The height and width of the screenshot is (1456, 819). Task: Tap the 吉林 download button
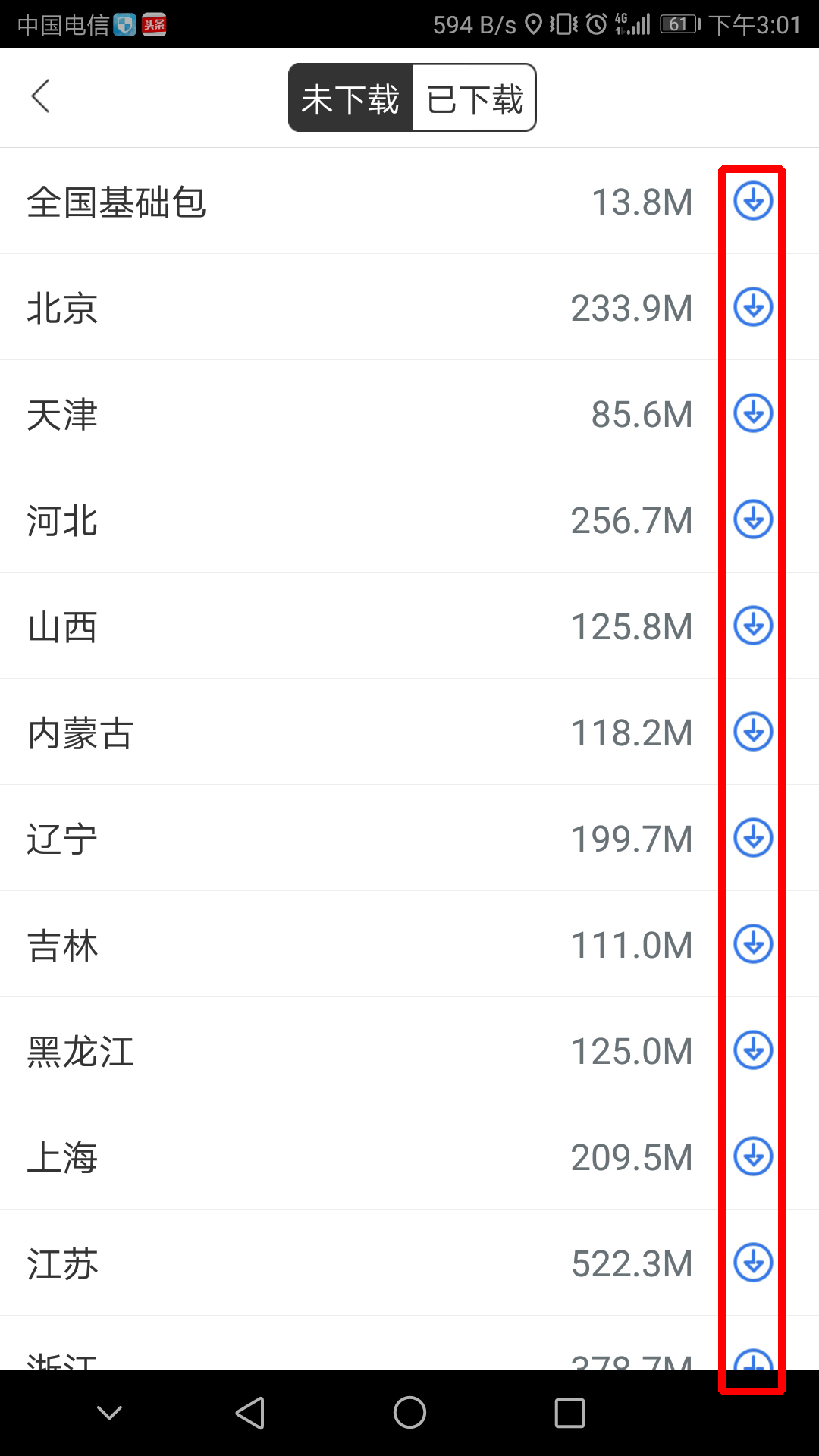[x=752, y=945]
